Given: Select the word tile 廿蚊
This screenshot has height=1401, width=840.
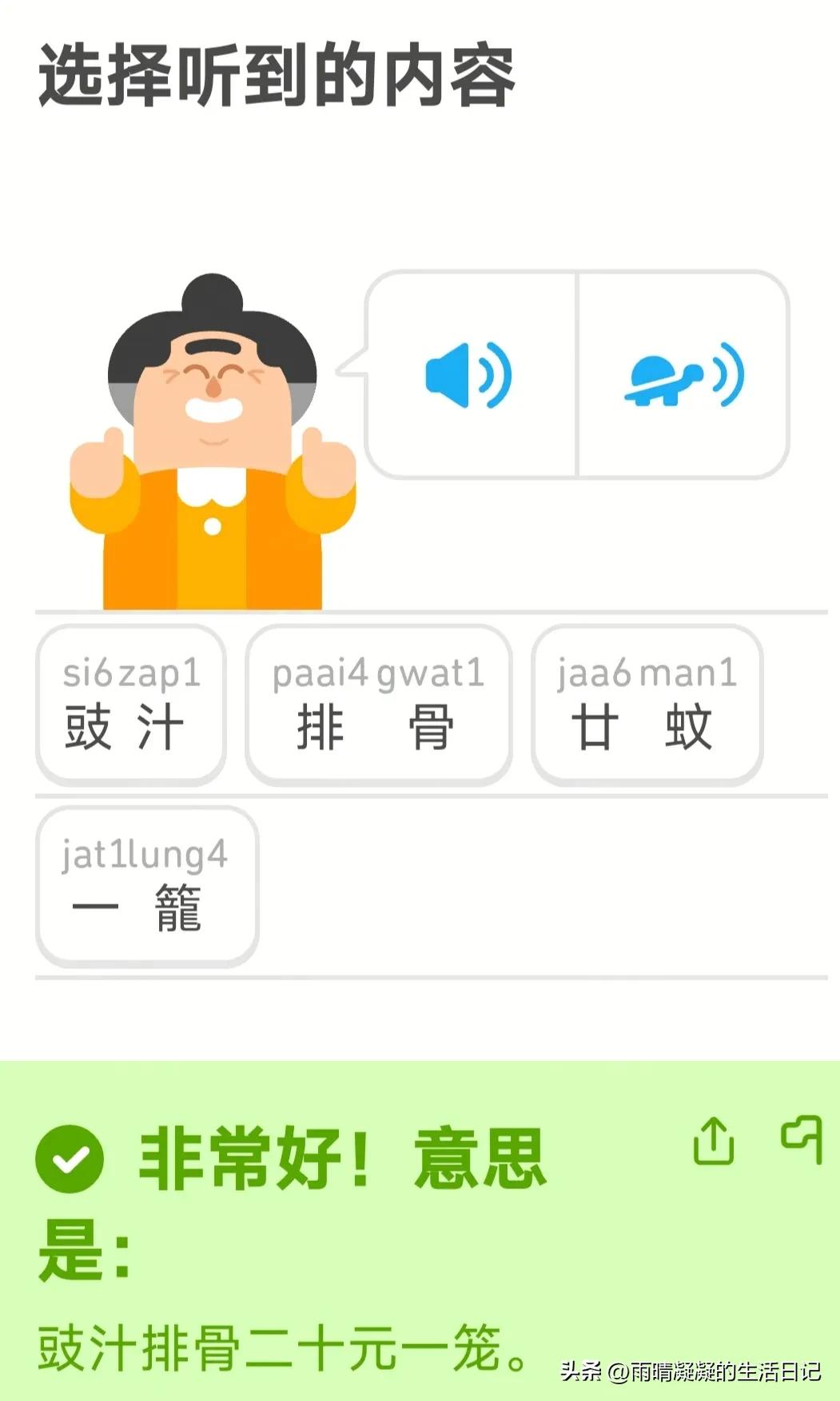Looking at the screenshot, I should (647, 704).
